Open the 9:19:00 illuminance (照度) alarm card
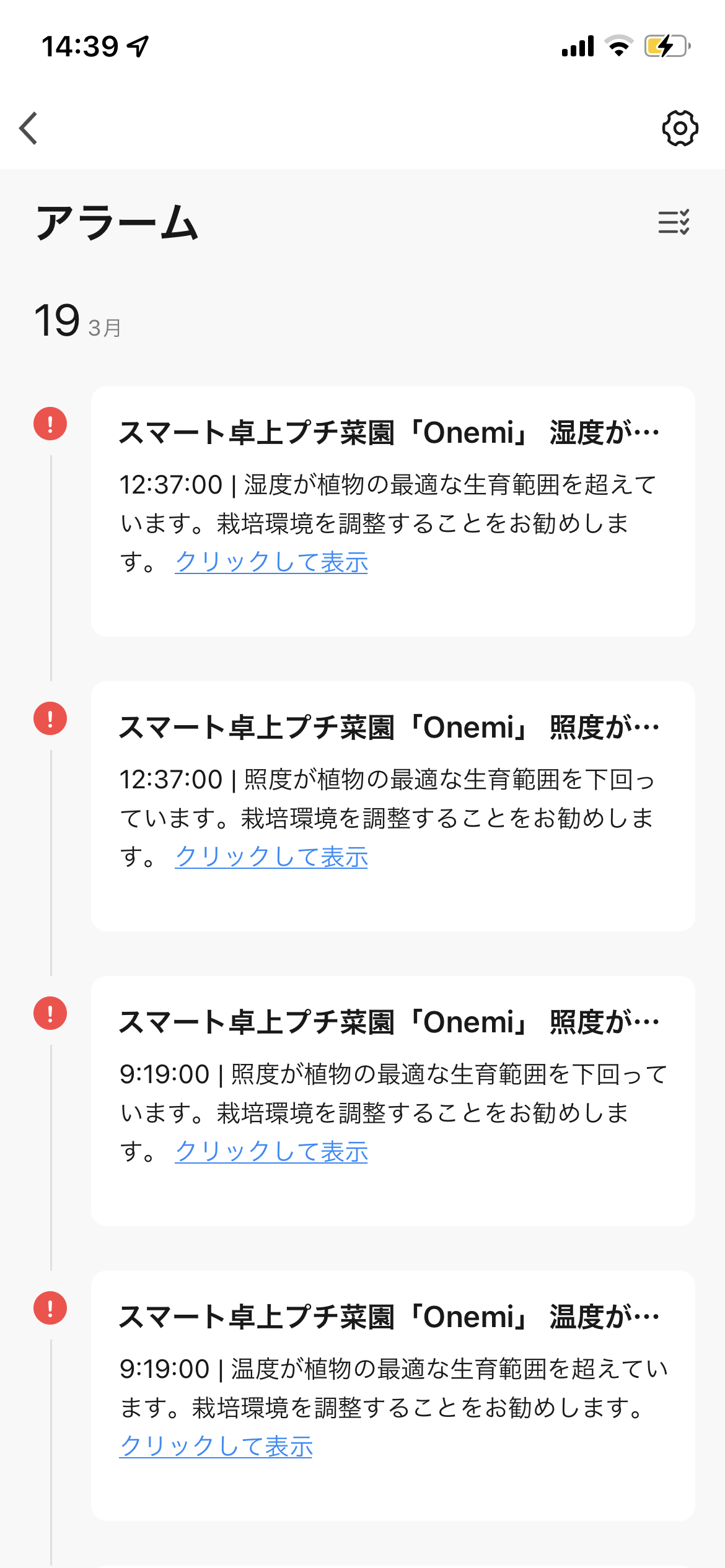The height and width of the screenshot is (1568, 725). pyautogui.click(x=393, y=1101)
